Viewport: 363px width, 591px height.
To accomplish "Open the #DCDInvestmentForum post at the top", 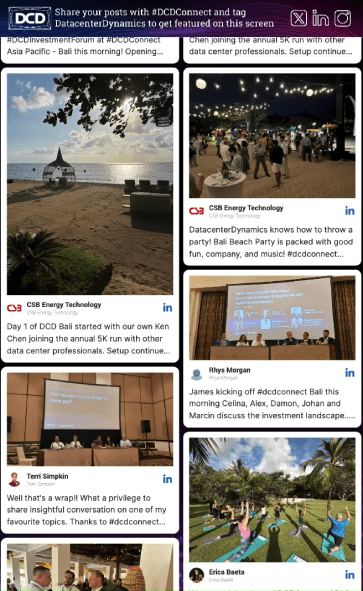I will pos(90,50).
